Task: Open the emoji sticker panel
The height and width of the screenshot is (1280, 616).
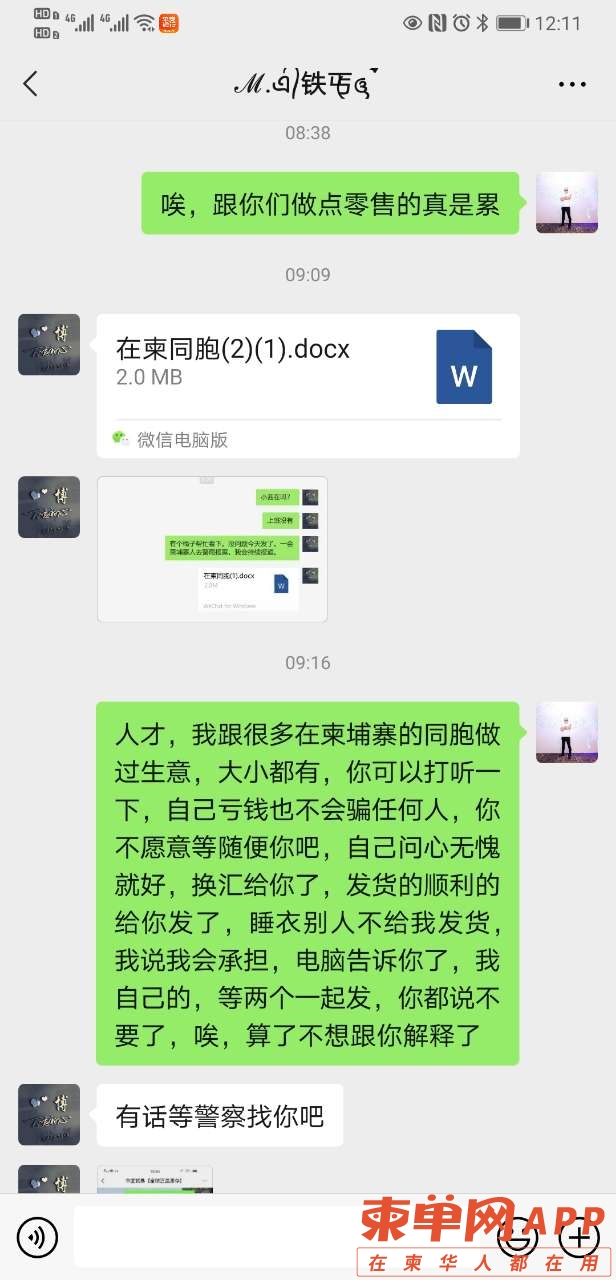Action: click(517, 1238)
